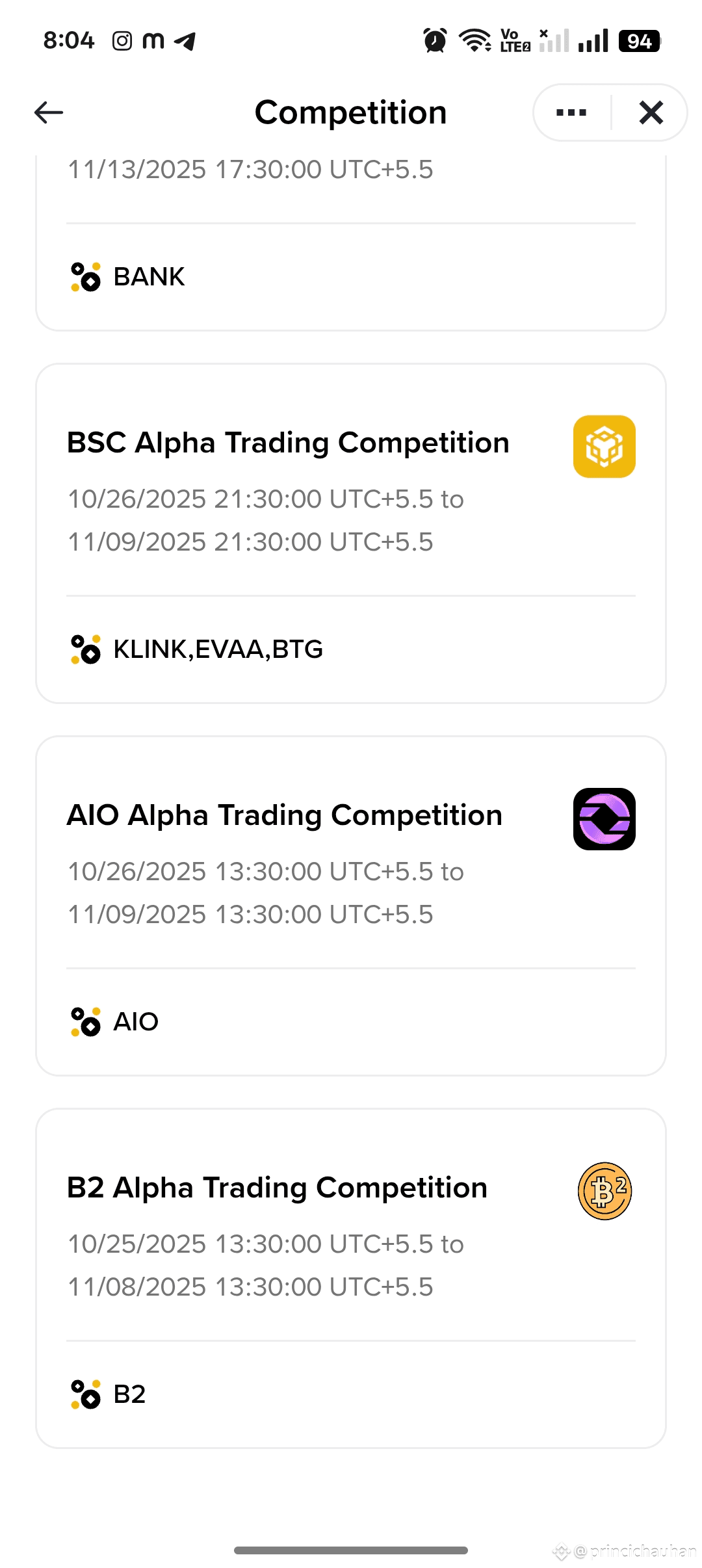
Task: Open BSC Alpha Trading Competition card
Action: 351,533
